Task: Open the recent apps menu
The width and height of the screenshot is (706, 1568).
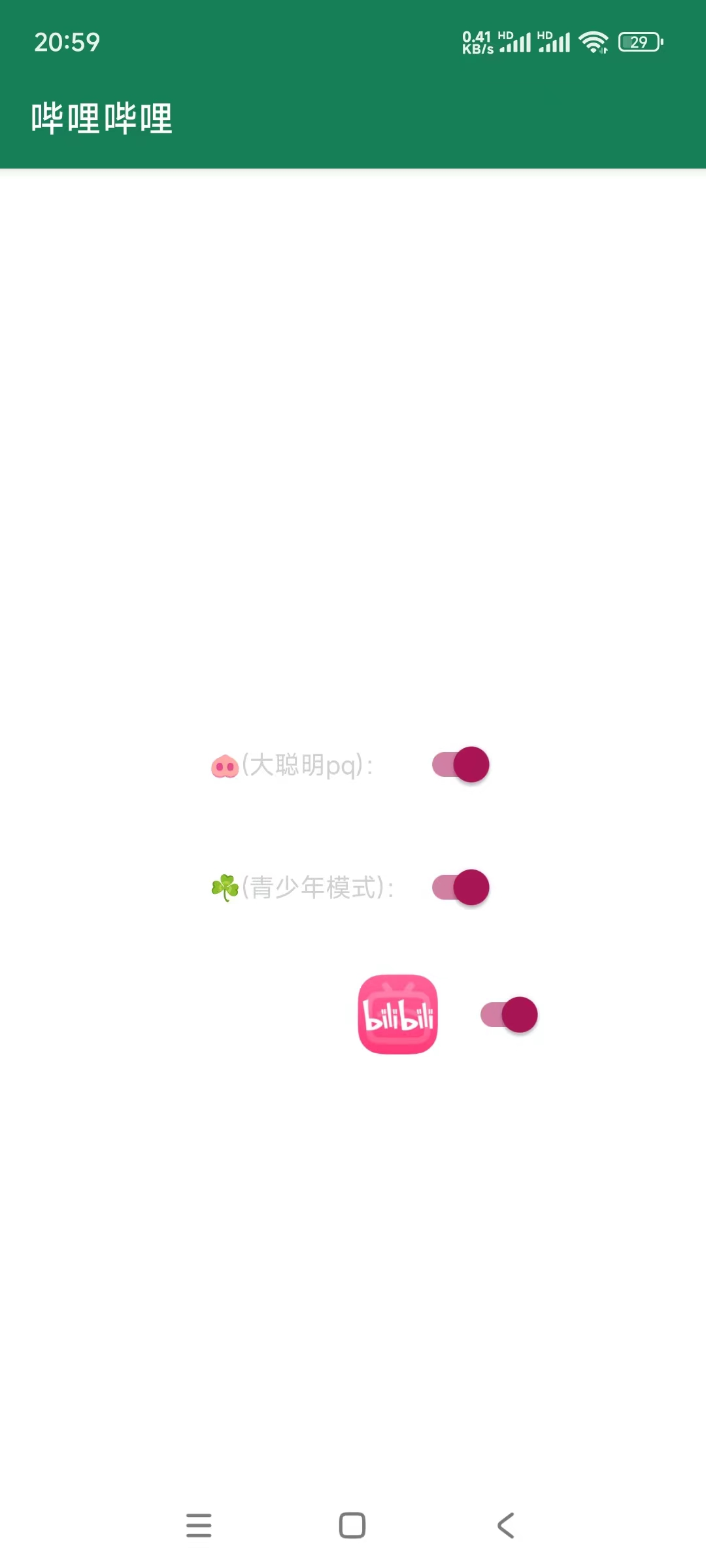Action: click(x=199, y=1526)
